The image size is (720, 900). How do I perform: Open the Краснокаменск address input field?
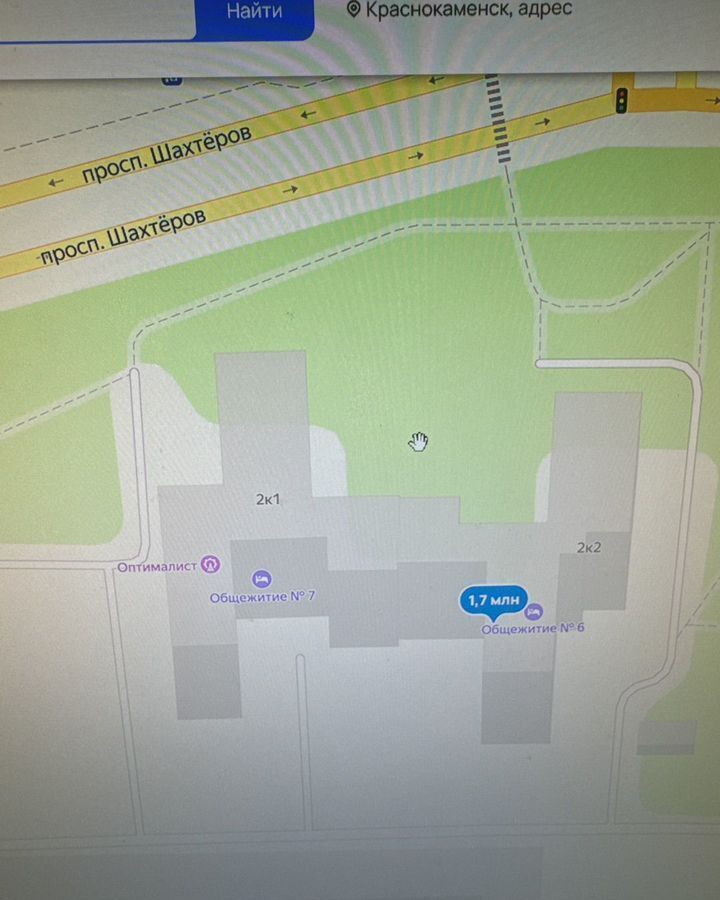pos(470,10)
